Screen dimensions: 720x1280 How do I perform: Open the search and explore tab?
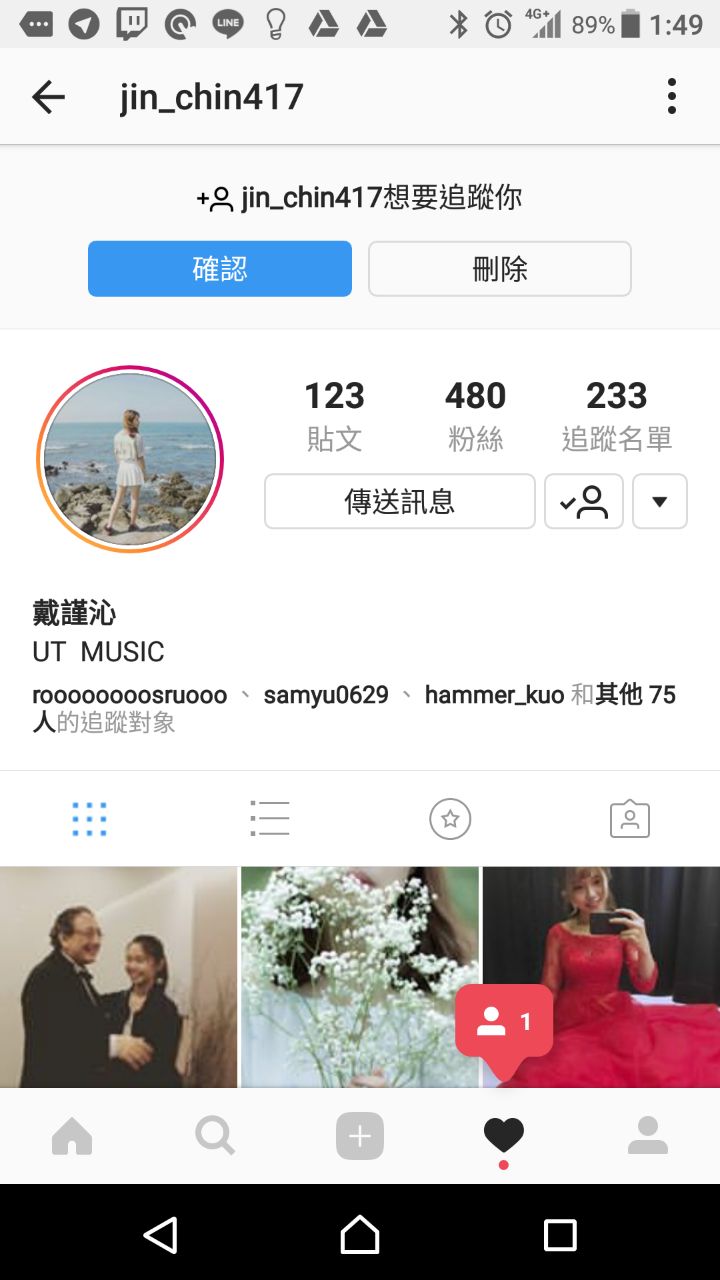pos(215,1136)
